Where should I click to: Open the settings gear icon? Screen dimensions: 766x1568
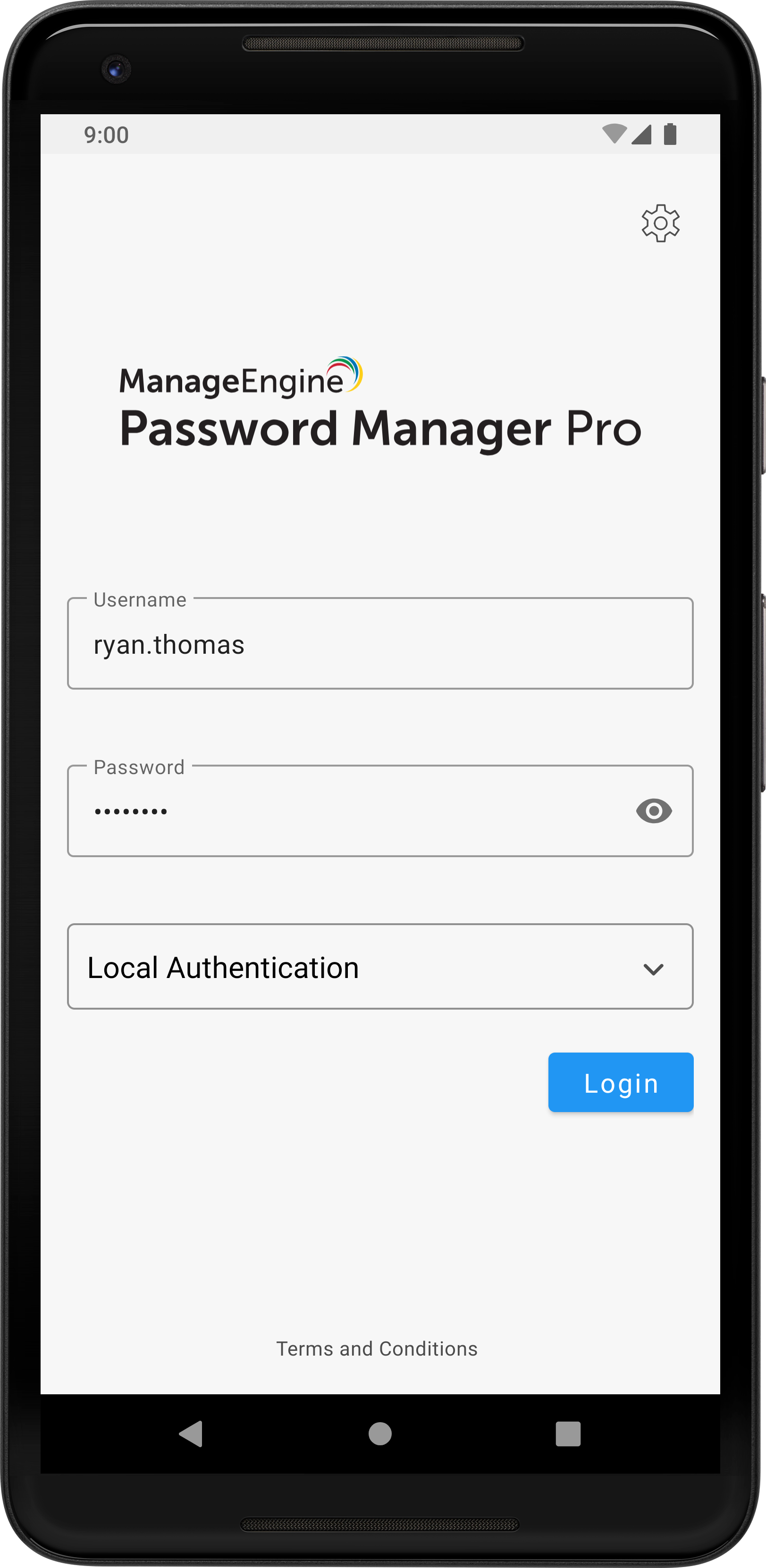coord(660,223)
